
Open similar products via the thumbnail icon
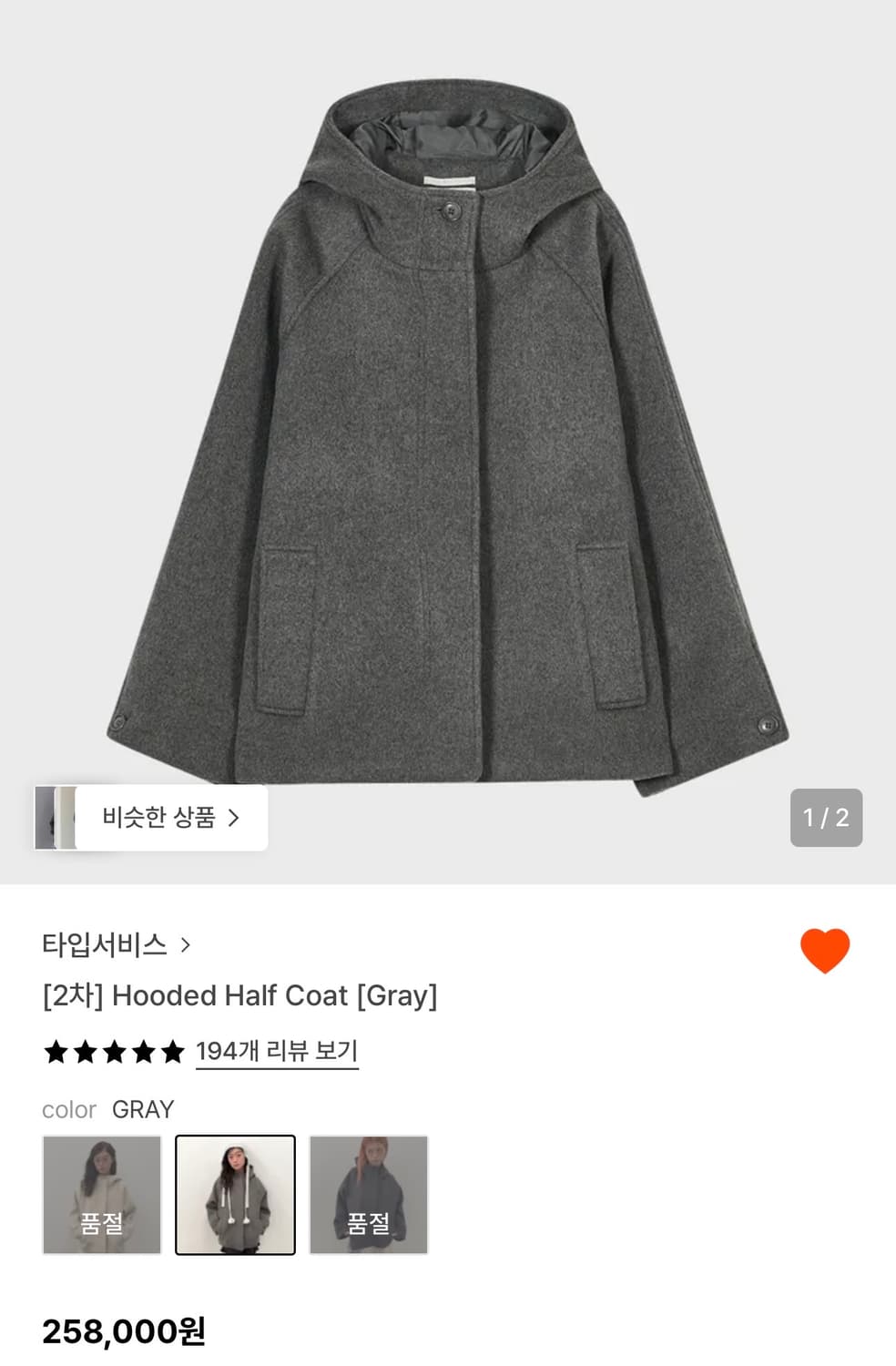pos(56,817)
